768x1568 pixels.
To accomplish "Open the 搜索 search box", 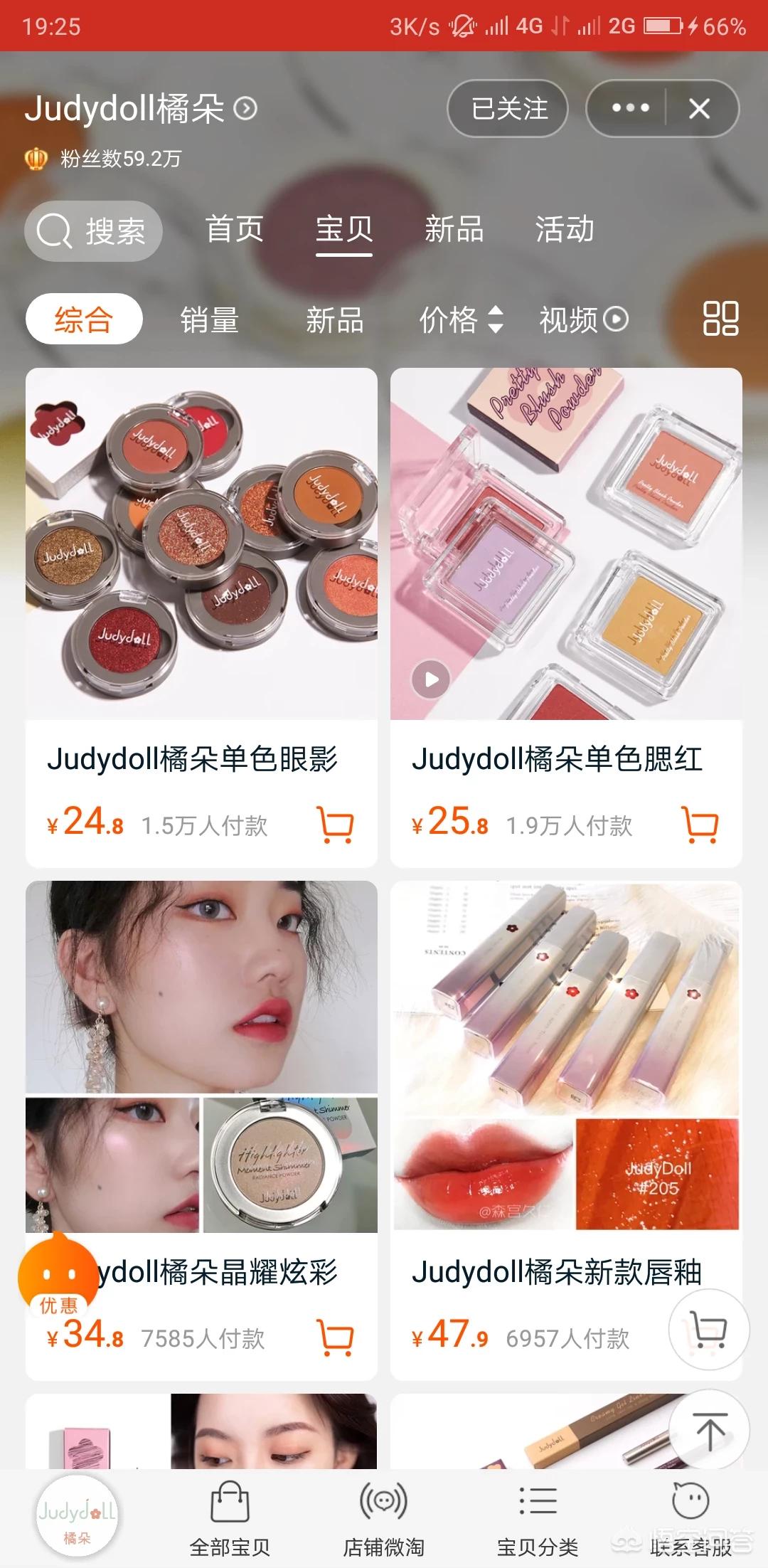I will (93, 231).
